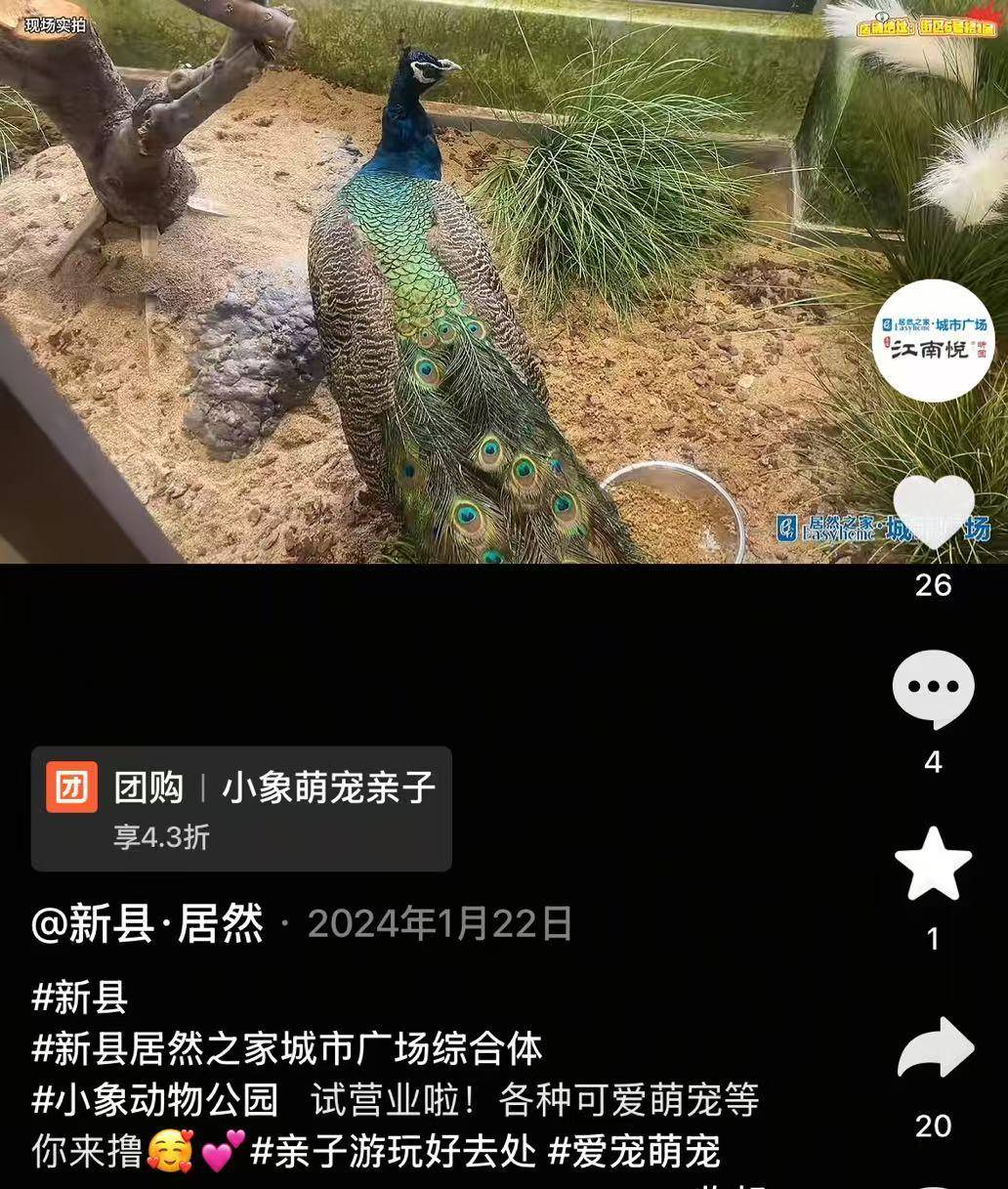Image resolution: width=1008 pixels, height=1189 pixels.
Task: Open the 江南悦 author avatar
Action: pyautogui.click(x=933, y=341)
